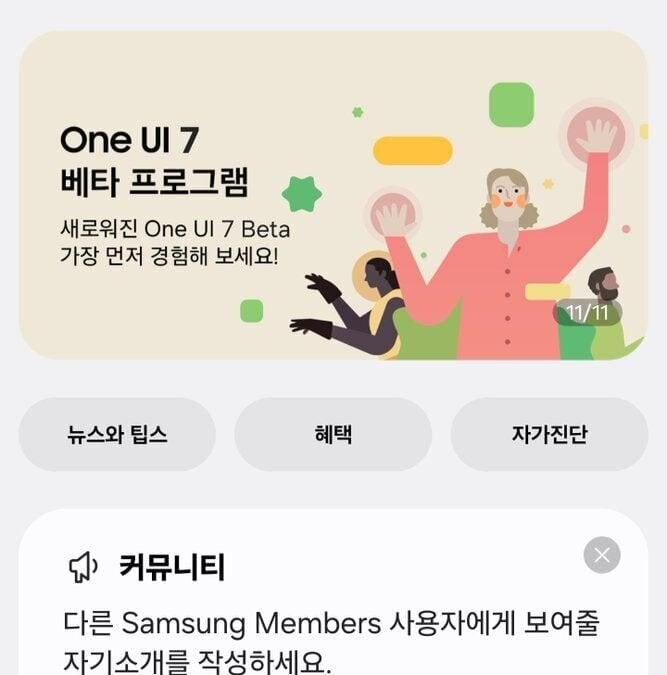This screenshot has width=667, height=675.
Task: Tap the 11/11 banner page indicator
Action: (587, 313)
